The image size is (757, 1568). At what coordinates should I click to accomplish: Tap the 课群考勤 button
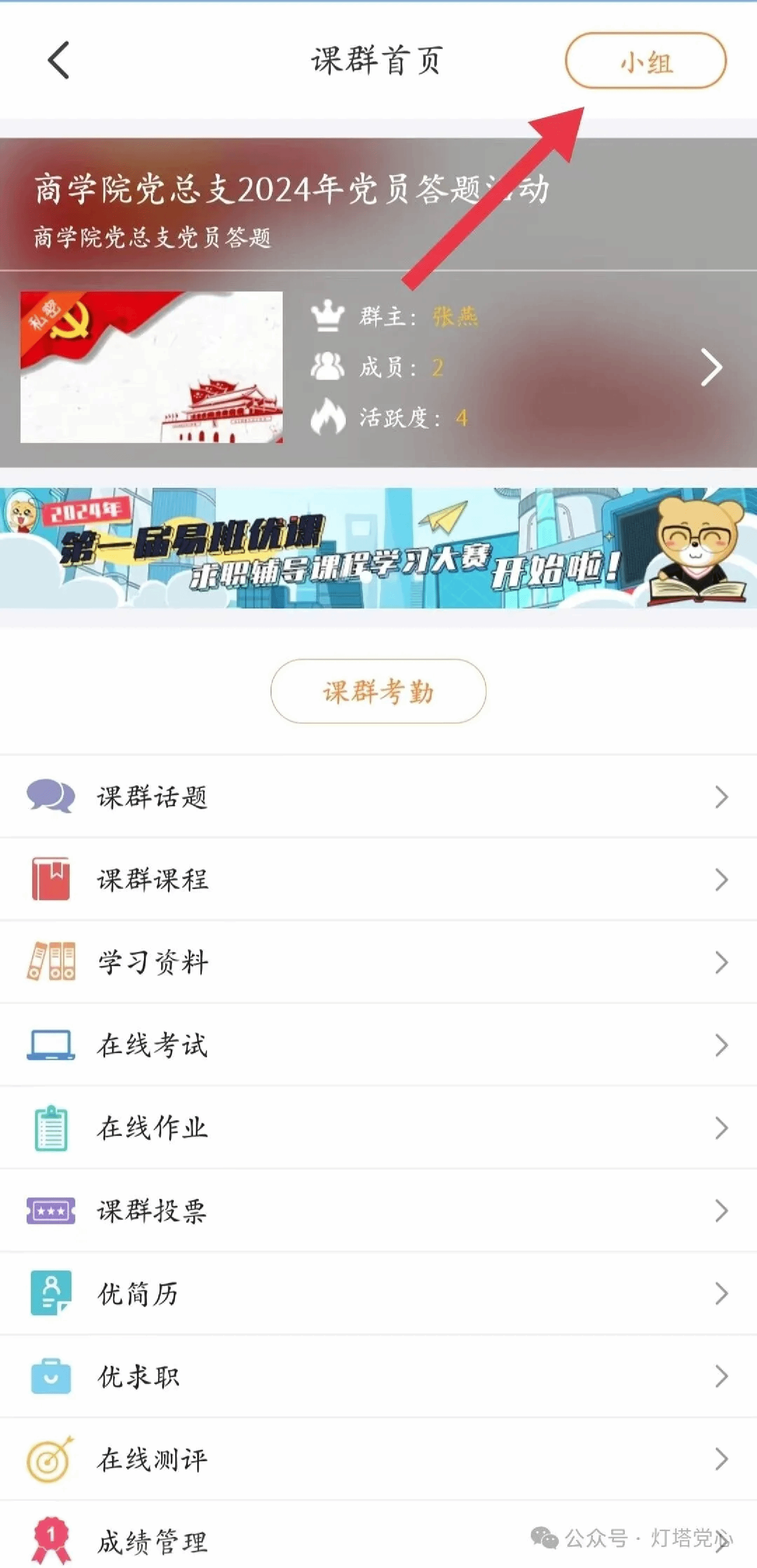coord(378,691)
